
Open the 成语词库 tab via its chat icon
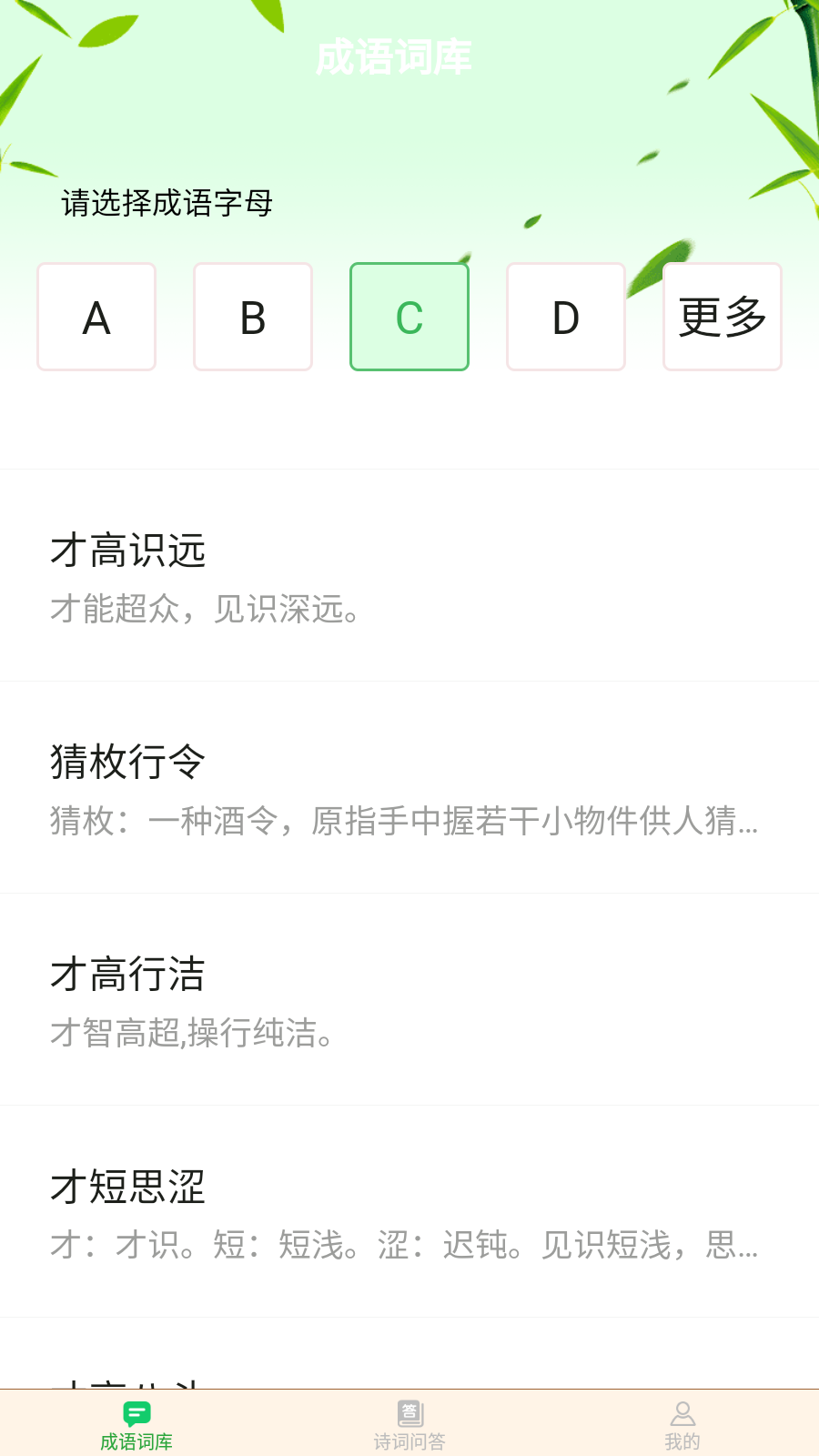pos(136,1415)
